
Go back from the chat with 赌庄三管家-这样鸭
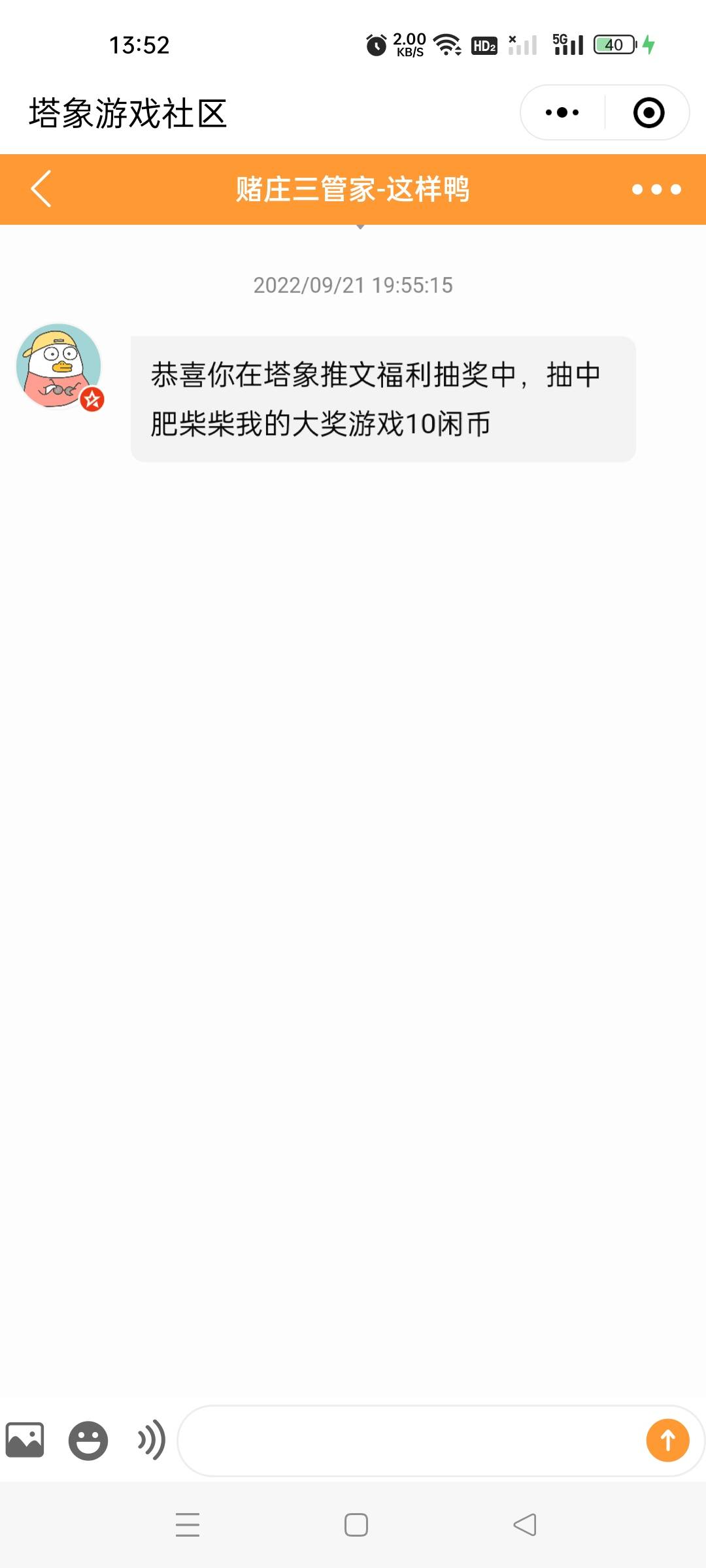tap(41, 189)
